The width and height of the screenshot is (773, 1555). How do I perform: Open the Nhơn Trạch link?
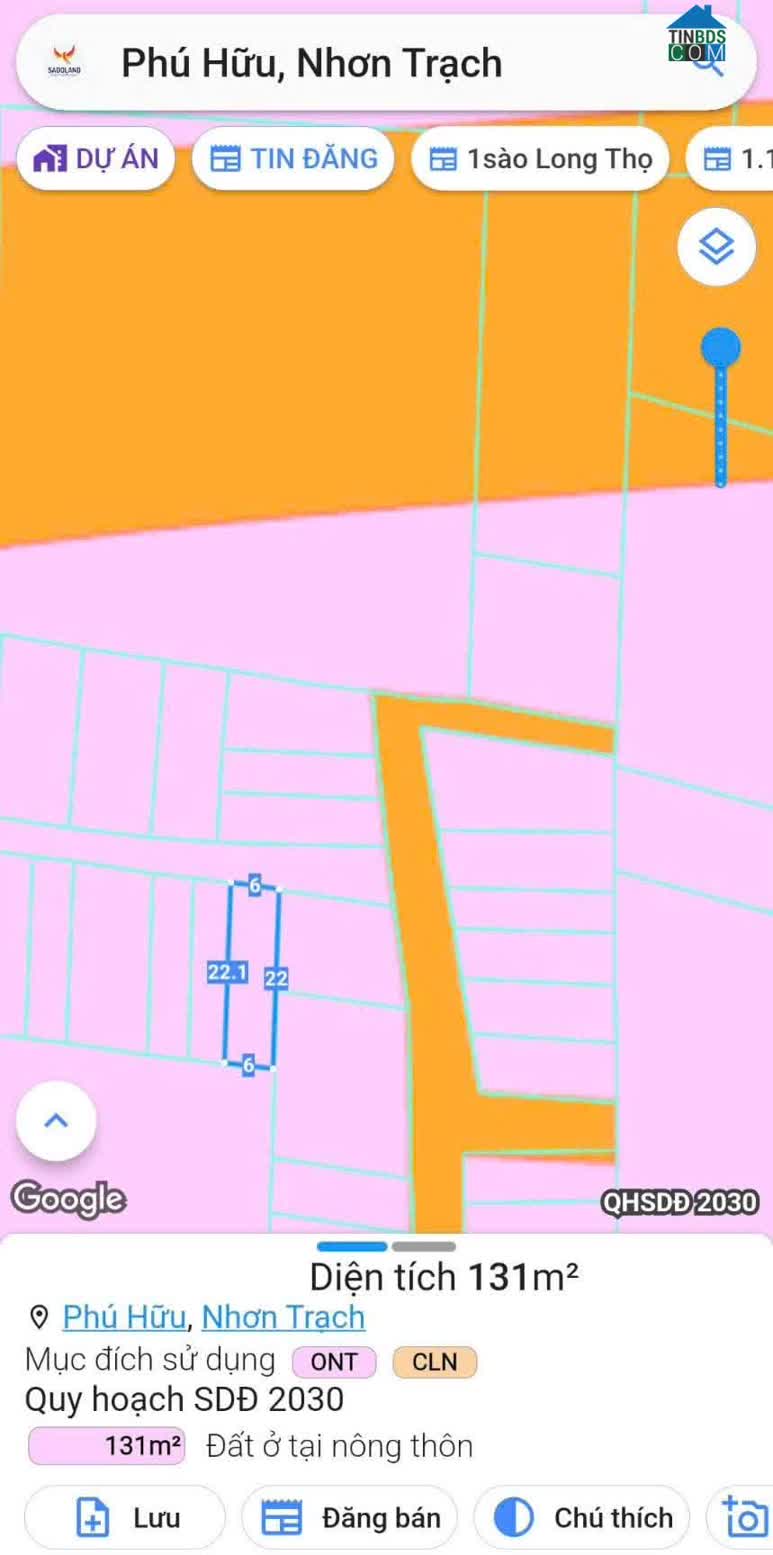click(283, 1317)
